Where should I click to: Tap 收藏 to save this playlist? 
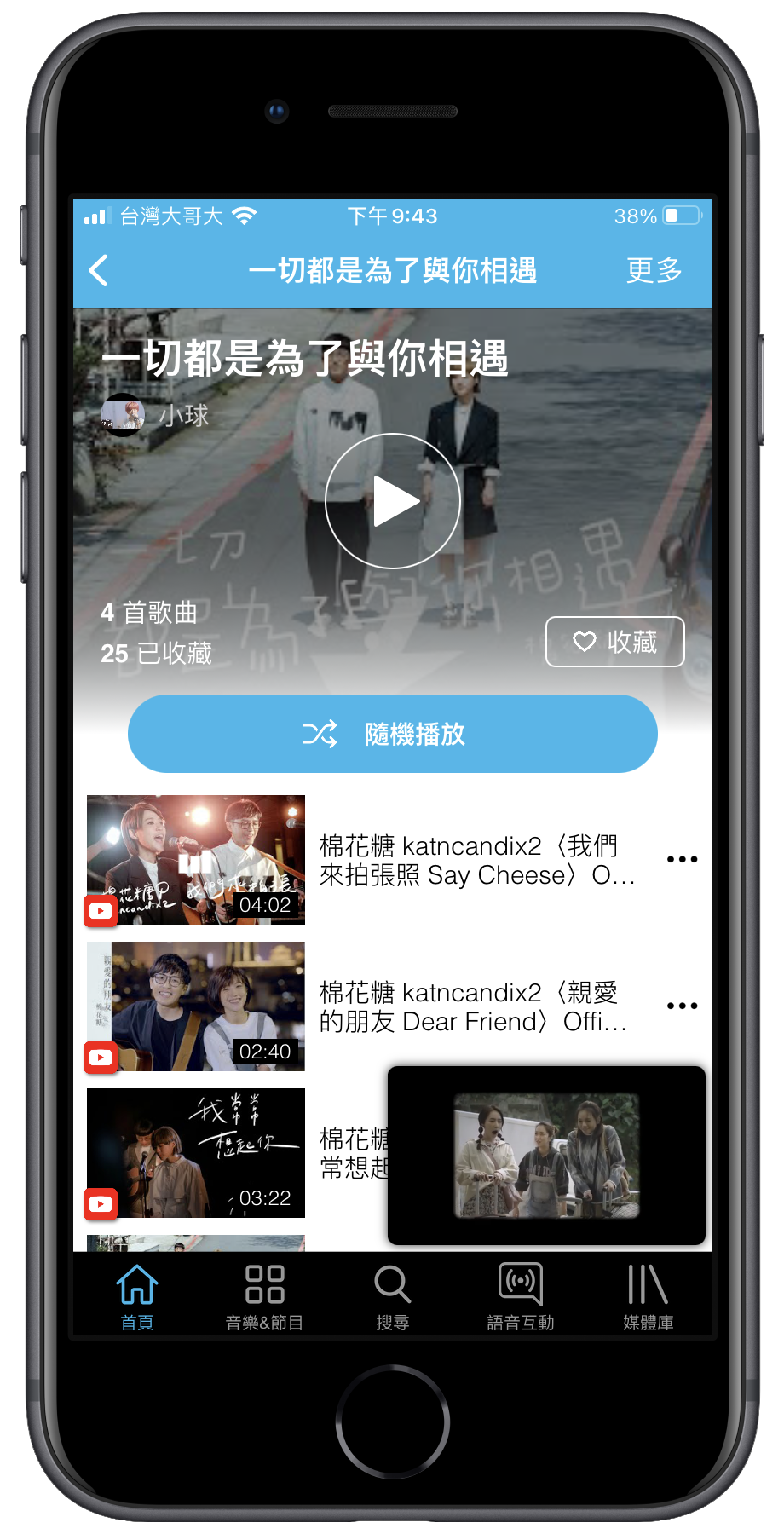coord(614,642)
